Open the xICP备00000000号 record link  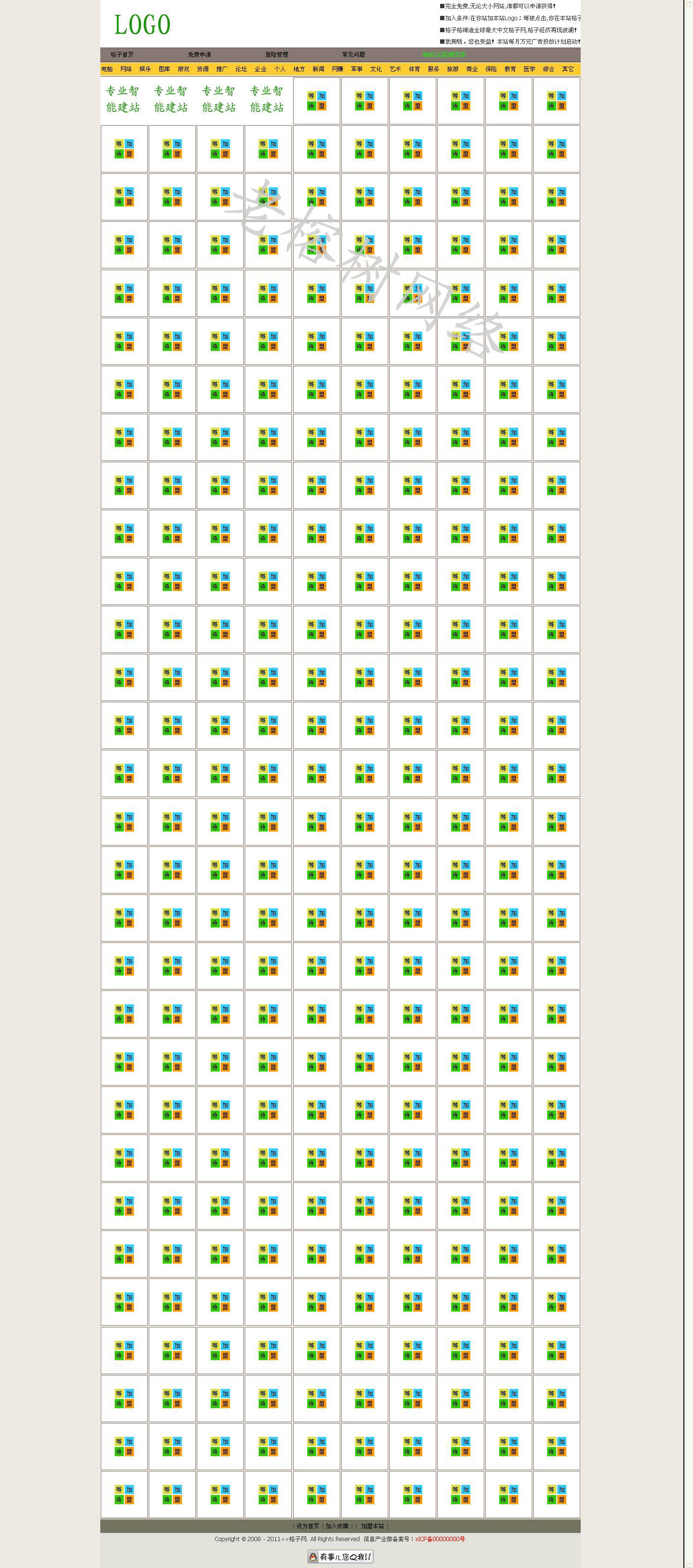click(x=440, y=1539)
